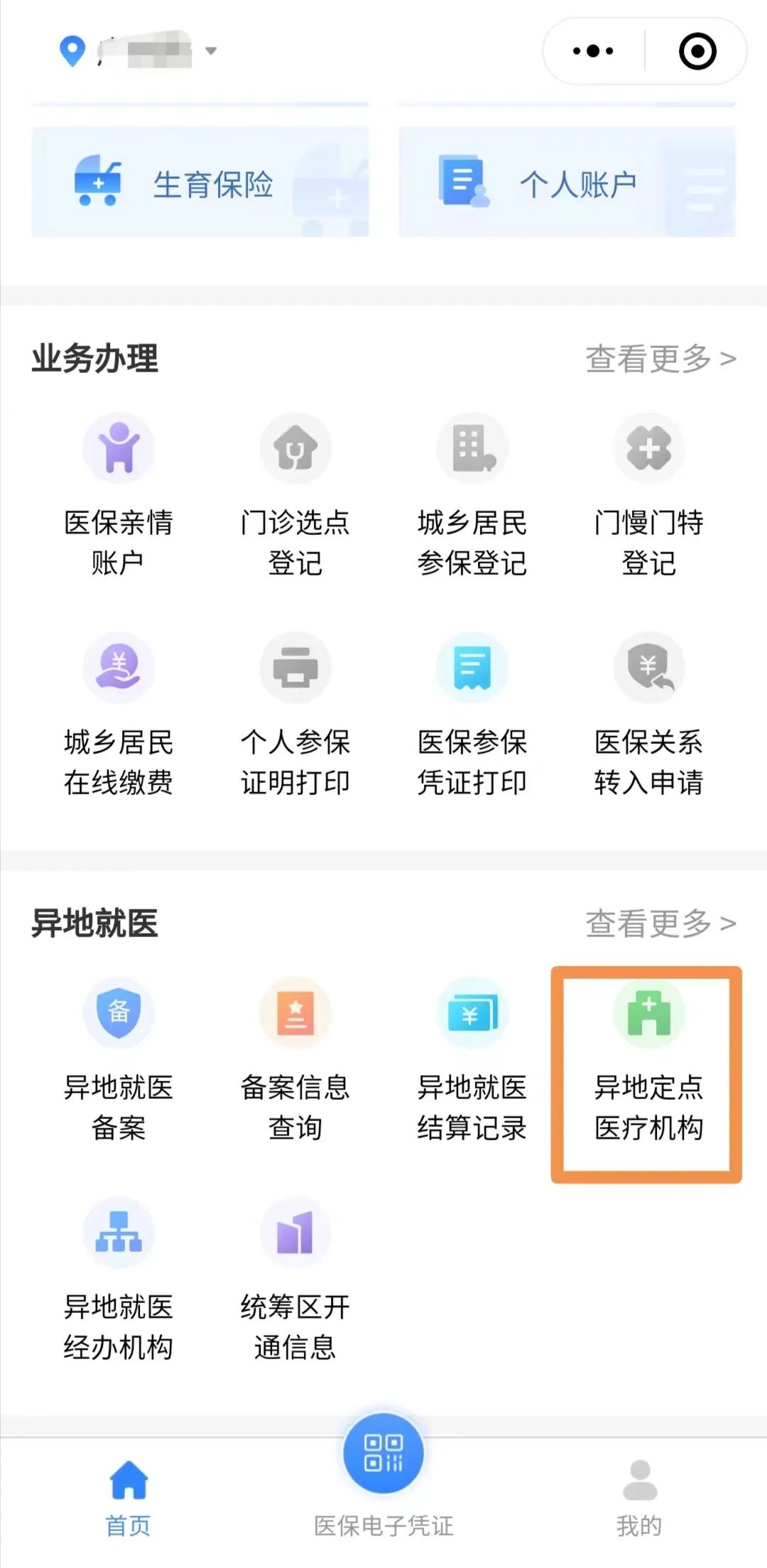查看异地就医结算记录
Screen dimensions: 767x1568
[472, 1059]
